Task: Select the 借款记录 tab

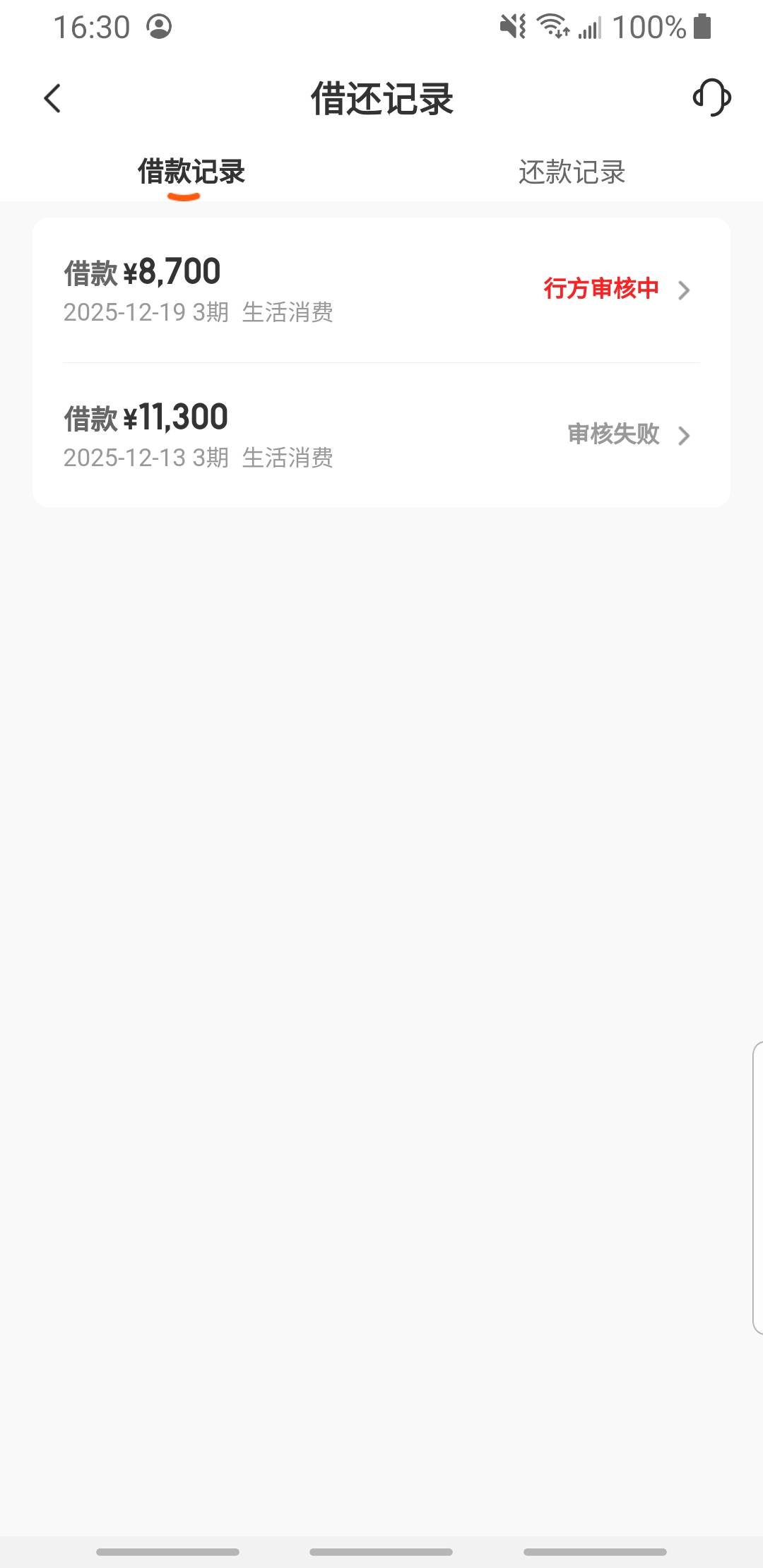Action: (x=191, y=172)
